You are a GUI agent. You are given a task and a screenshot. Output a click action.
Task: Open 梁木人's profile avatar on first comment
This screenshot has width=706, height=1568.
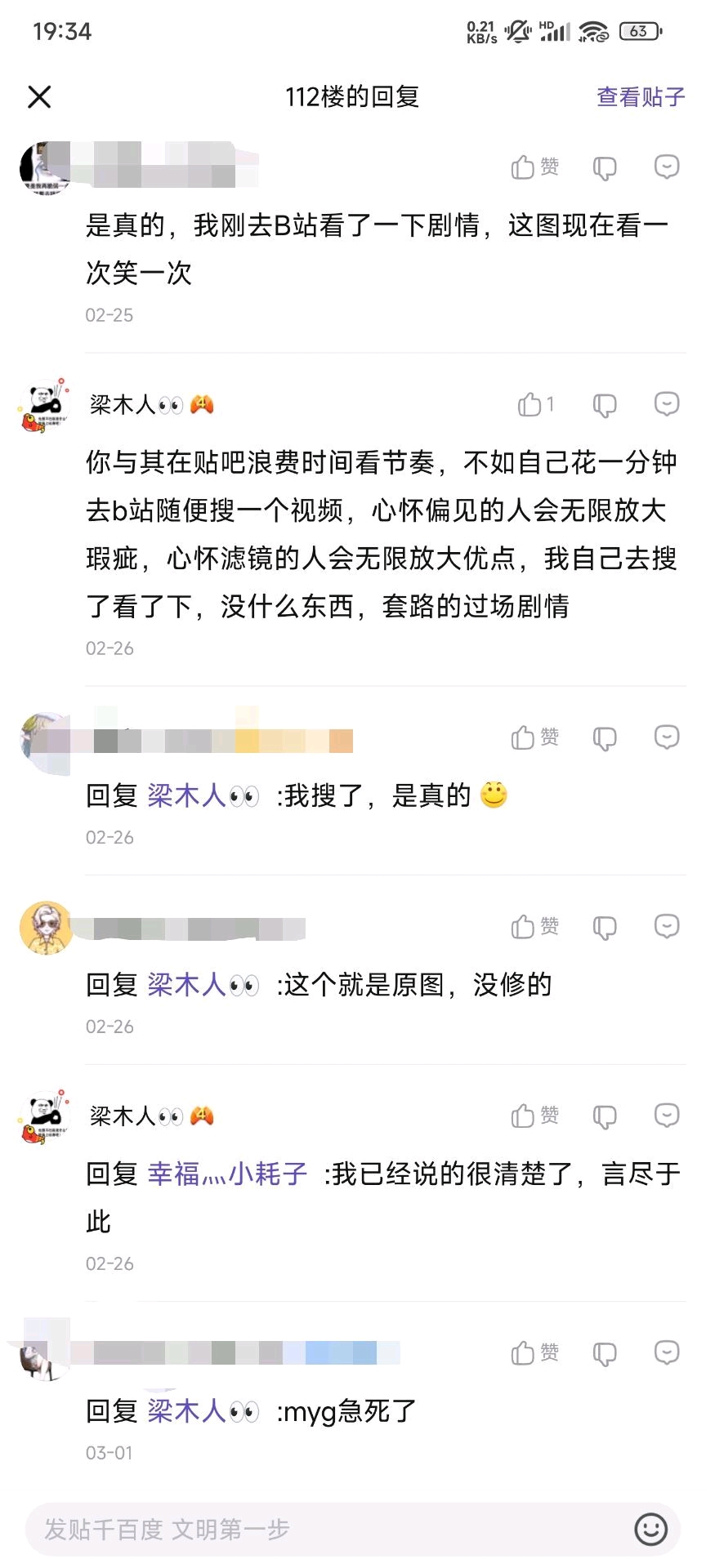click(45, 405)
